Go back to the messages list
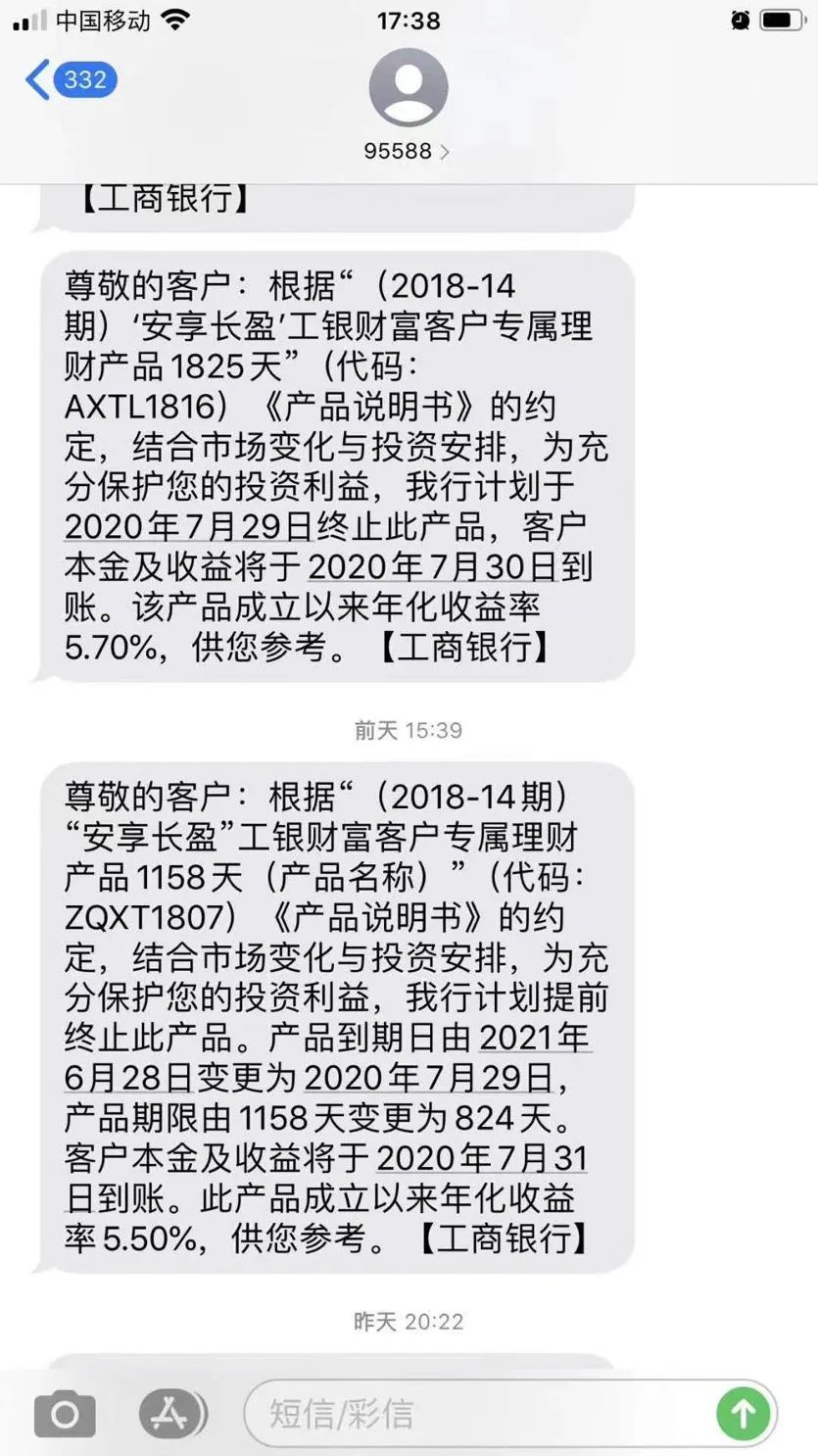Image resolution: width=818 pixels, height=1456 pixels. pos(69,79)
